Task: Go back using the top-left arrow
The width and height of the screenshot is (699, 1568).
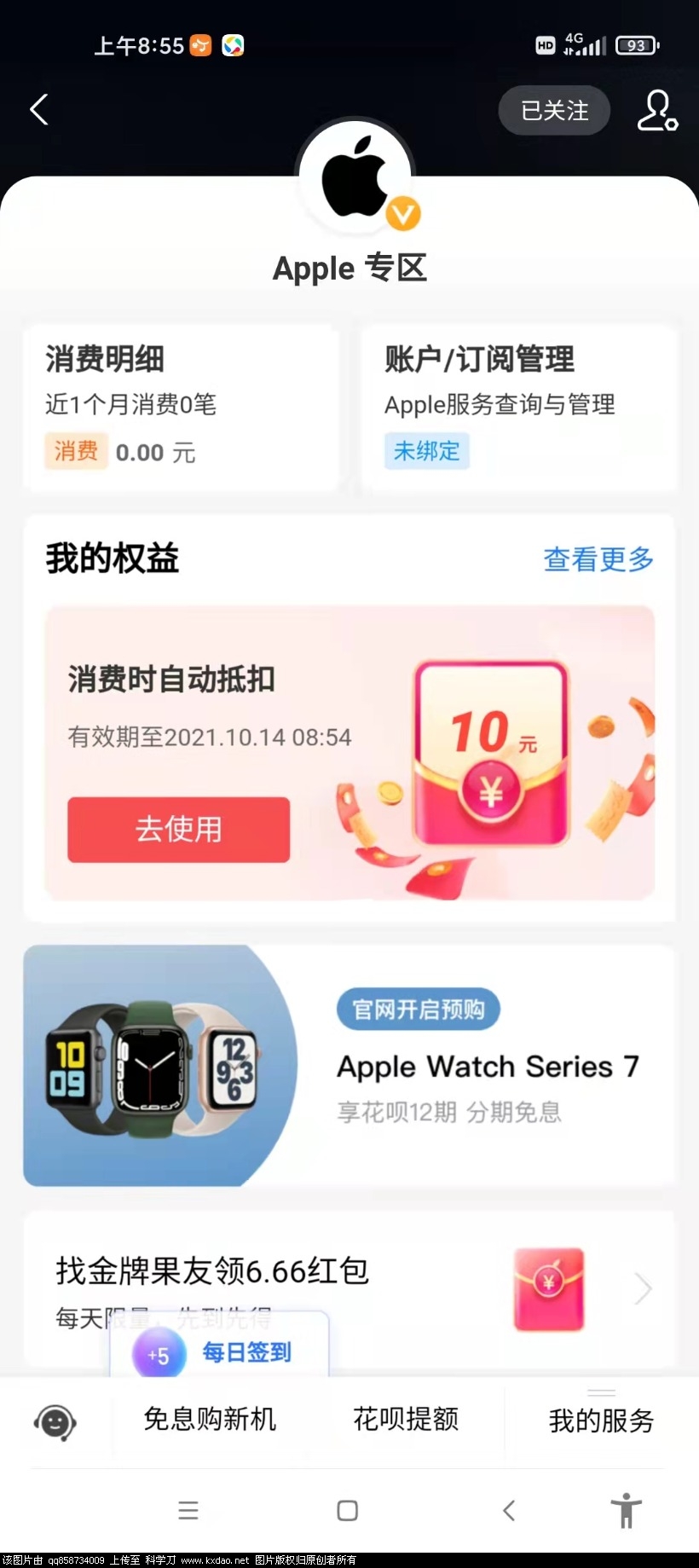Action: (39, 110)
